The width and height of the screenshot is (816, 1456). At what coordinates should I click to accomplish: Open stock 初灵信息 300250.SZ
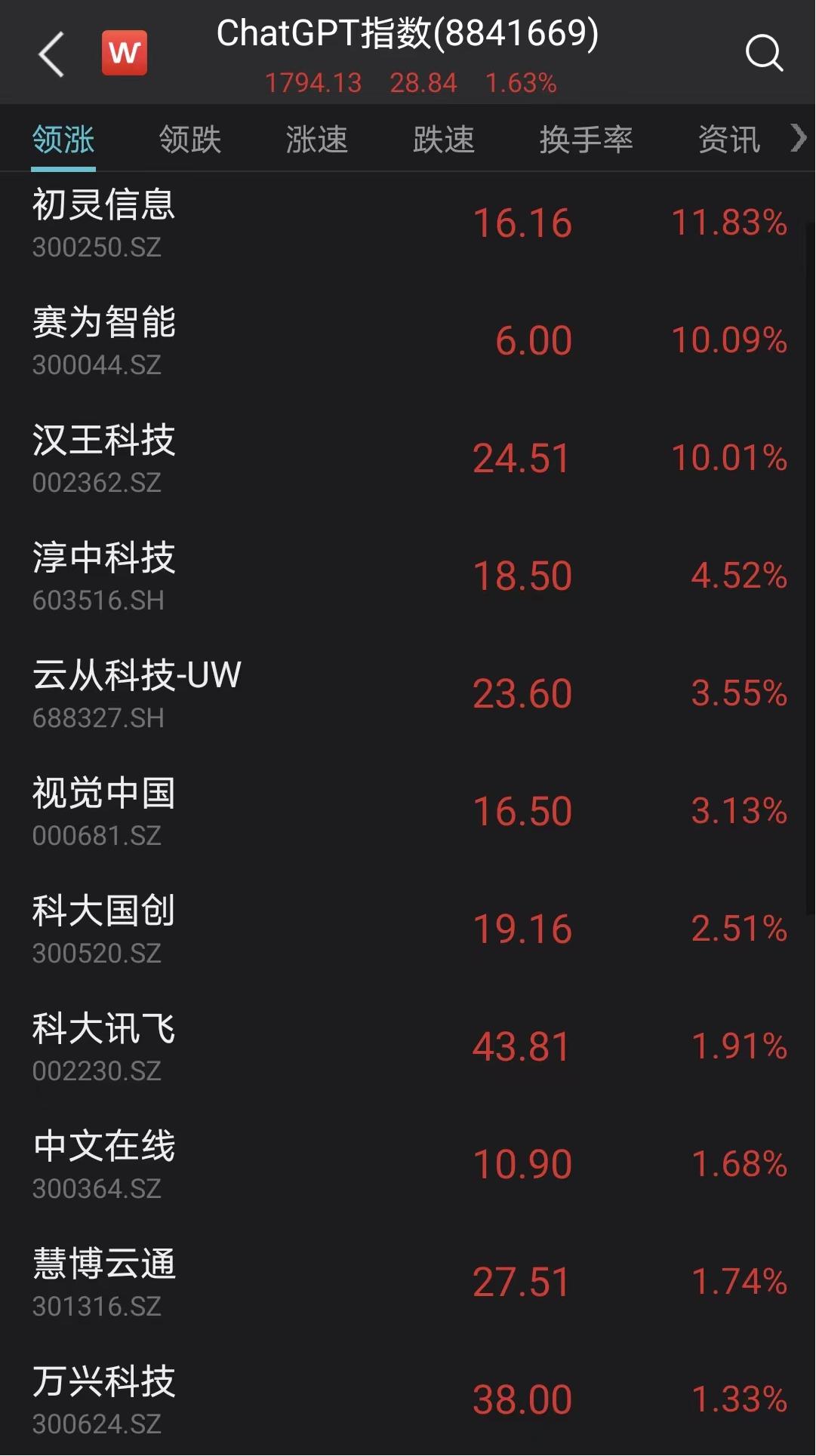pyautogui.click(x=104, y=223)
